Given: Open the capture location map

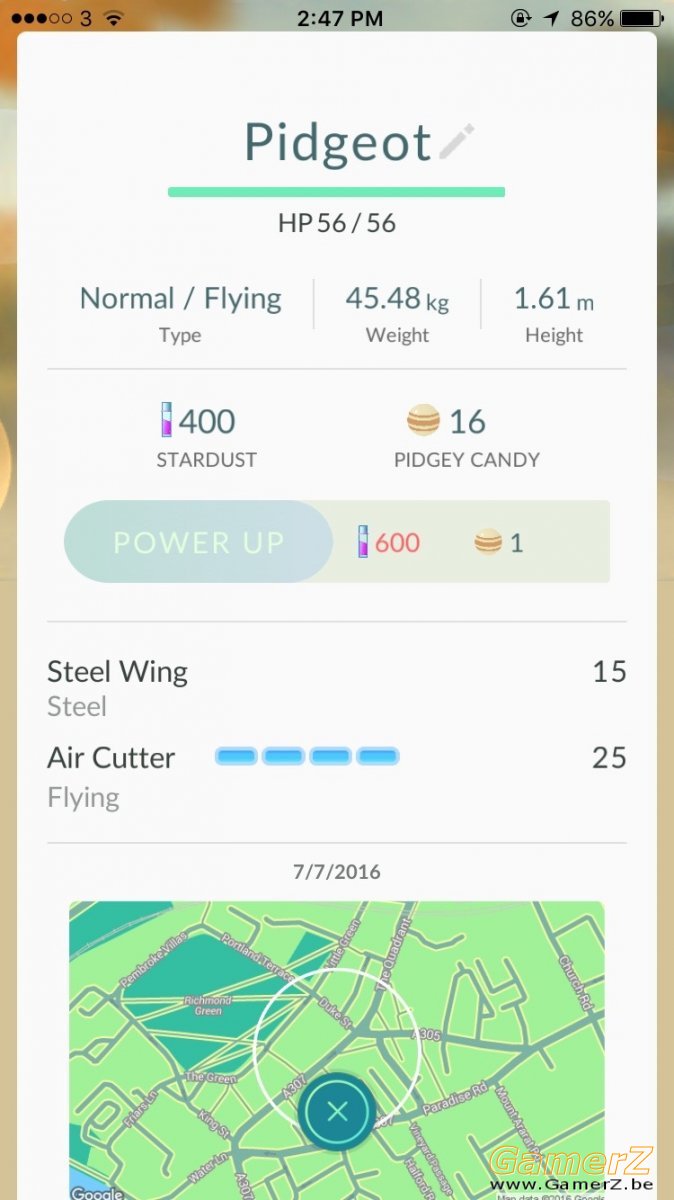Looking at the screenshot, I should point(337,1050).
